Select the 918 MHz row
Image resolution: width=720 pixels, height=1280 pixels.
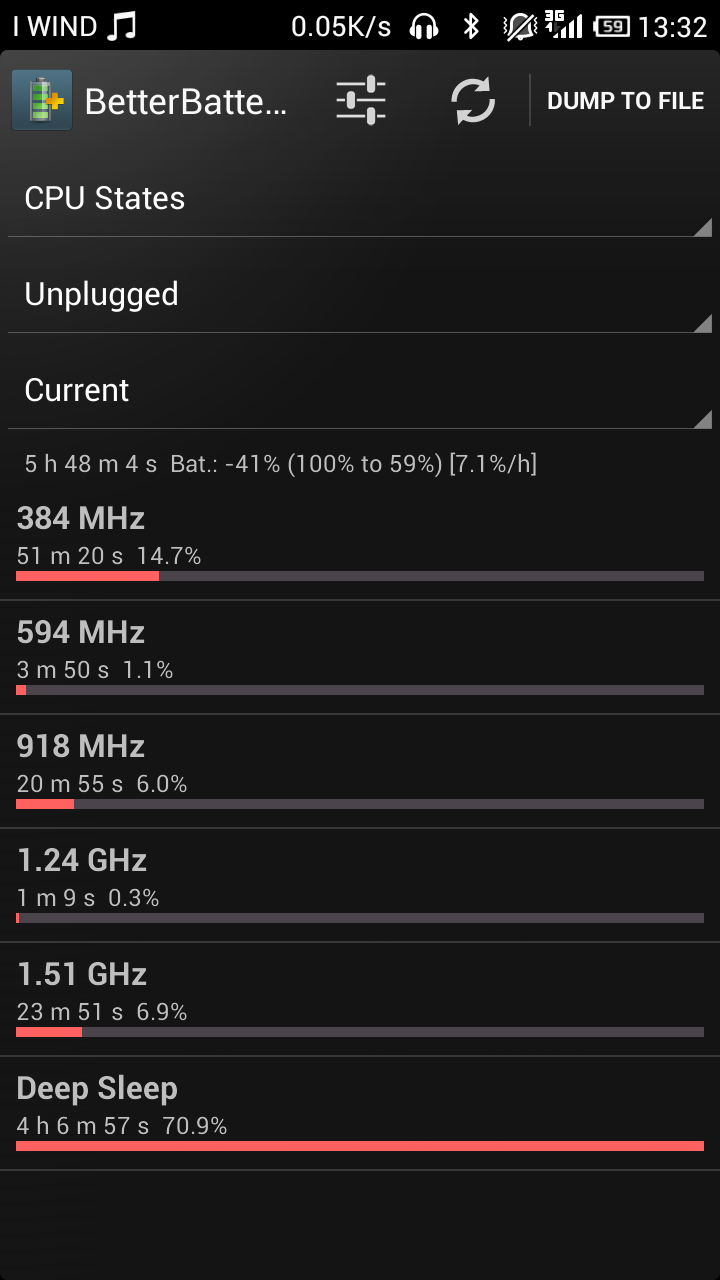click(360, 771)
